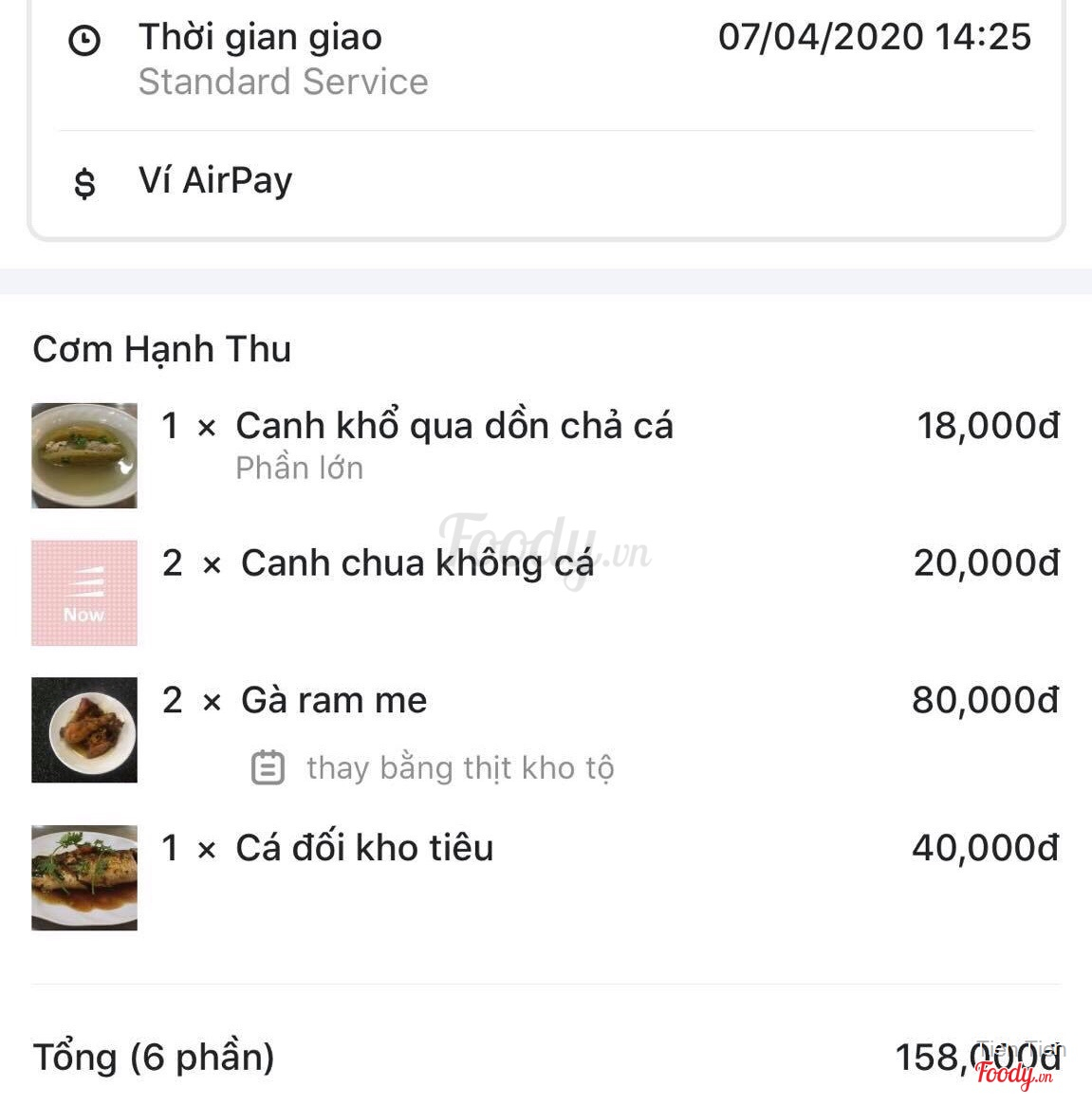Open the Cá đối kho tiêu dish

coord(364,848)
